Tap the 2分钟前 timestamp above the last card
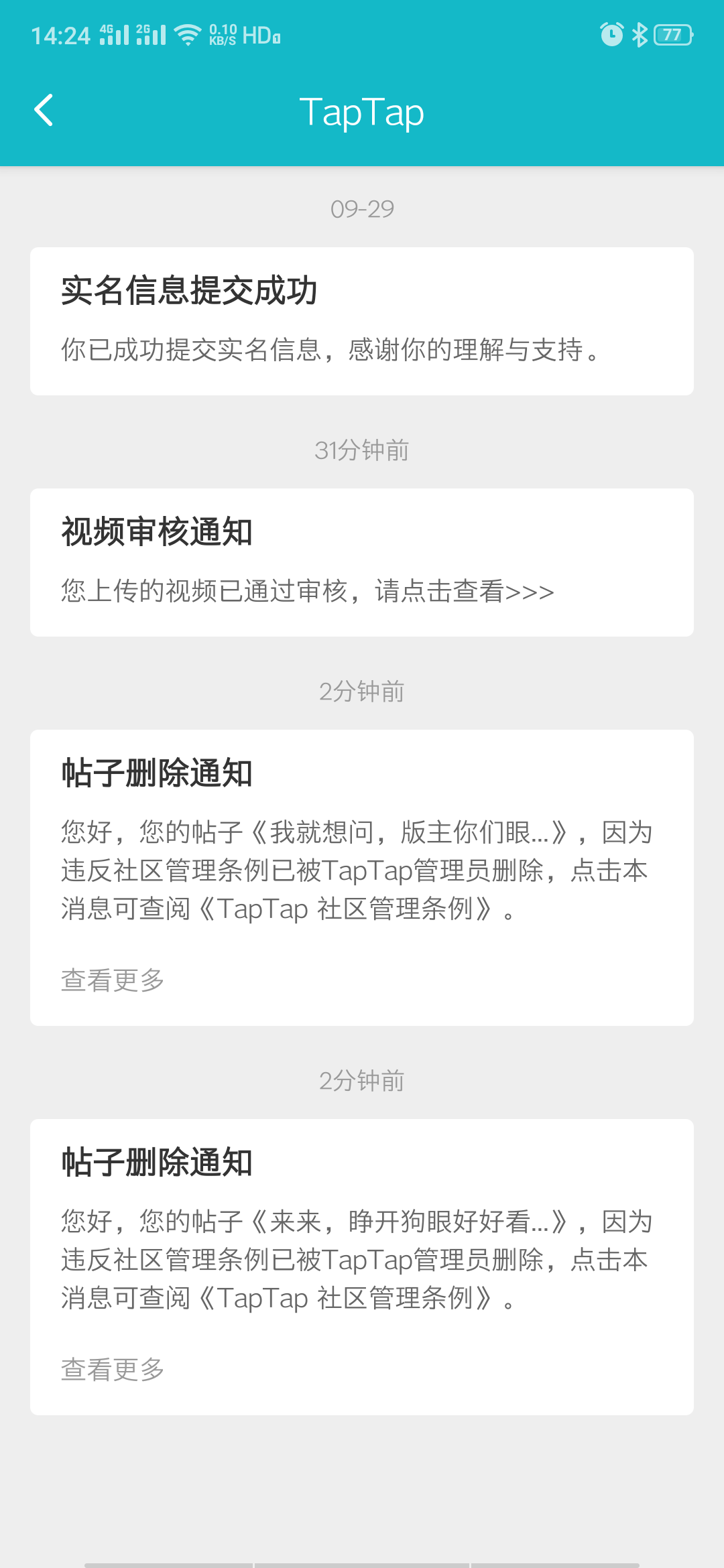The image size is (724, 1568). coord(362,1080)
